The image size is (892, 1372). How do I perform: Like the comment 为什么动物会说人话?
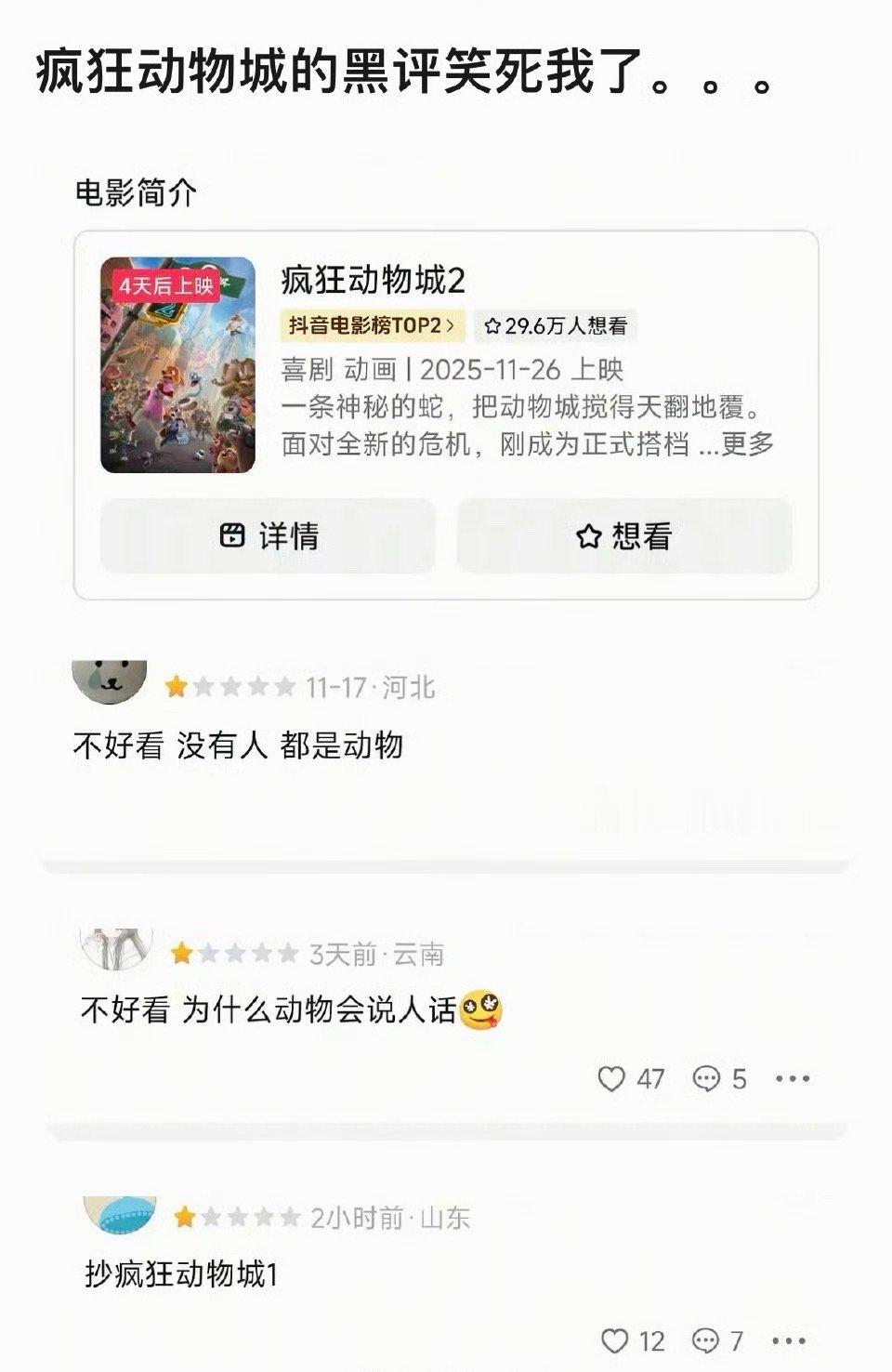(612, 1079)
